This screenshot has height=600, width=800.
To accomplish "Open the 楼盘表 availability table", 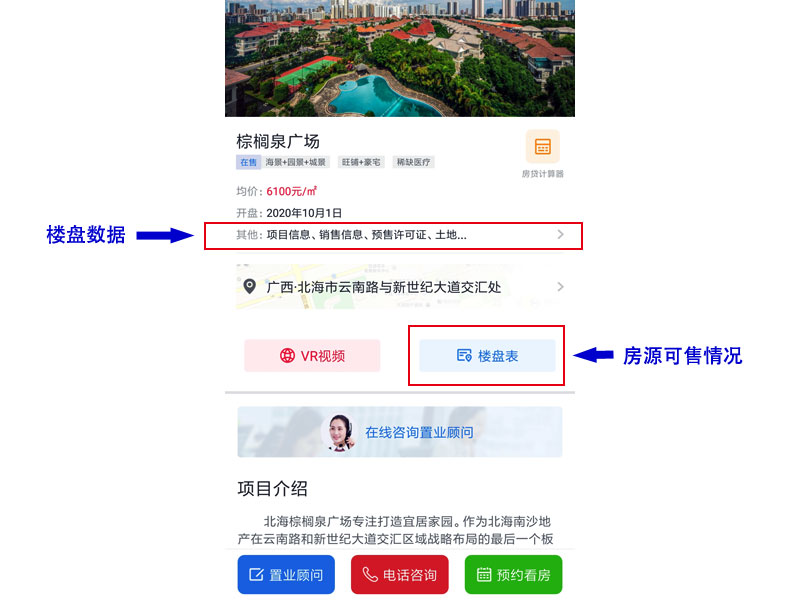I will click(487, 356).
